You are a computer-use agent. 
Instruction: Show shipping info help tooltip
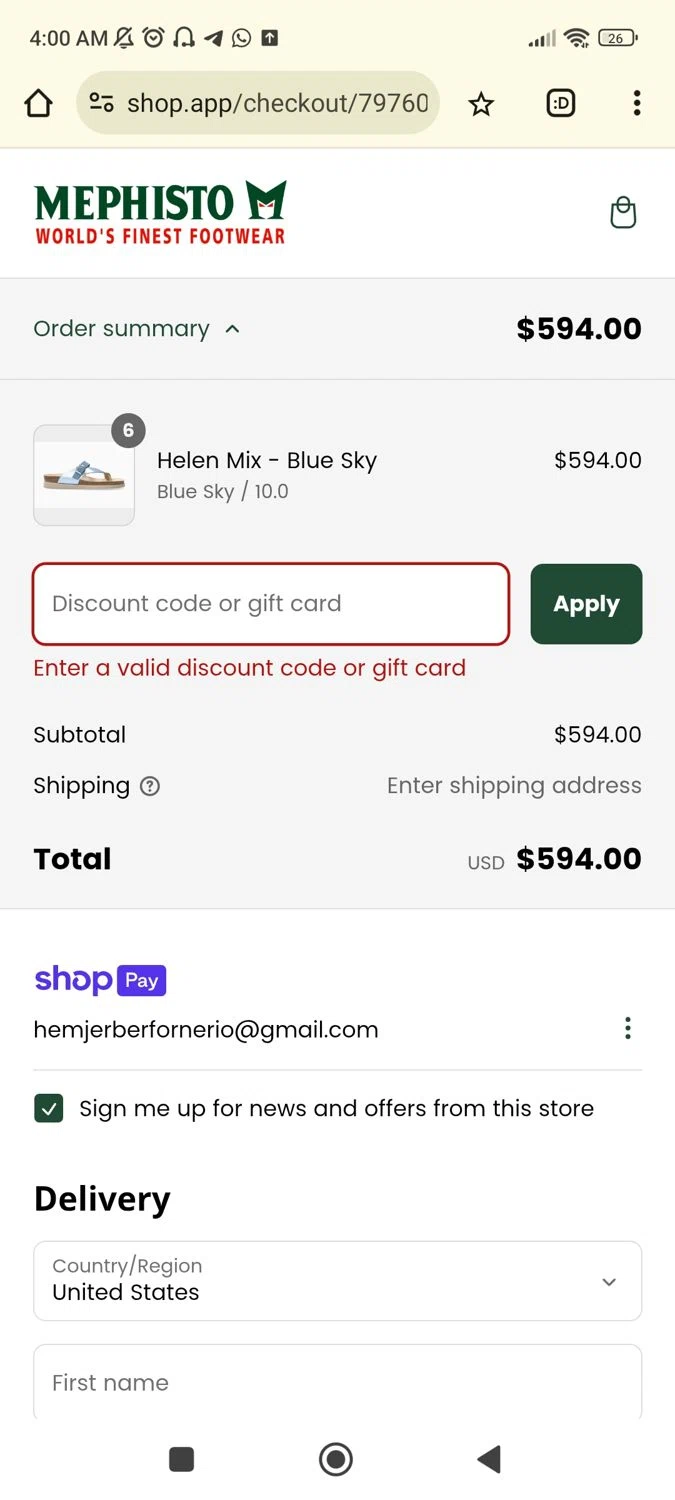(150, 787)
